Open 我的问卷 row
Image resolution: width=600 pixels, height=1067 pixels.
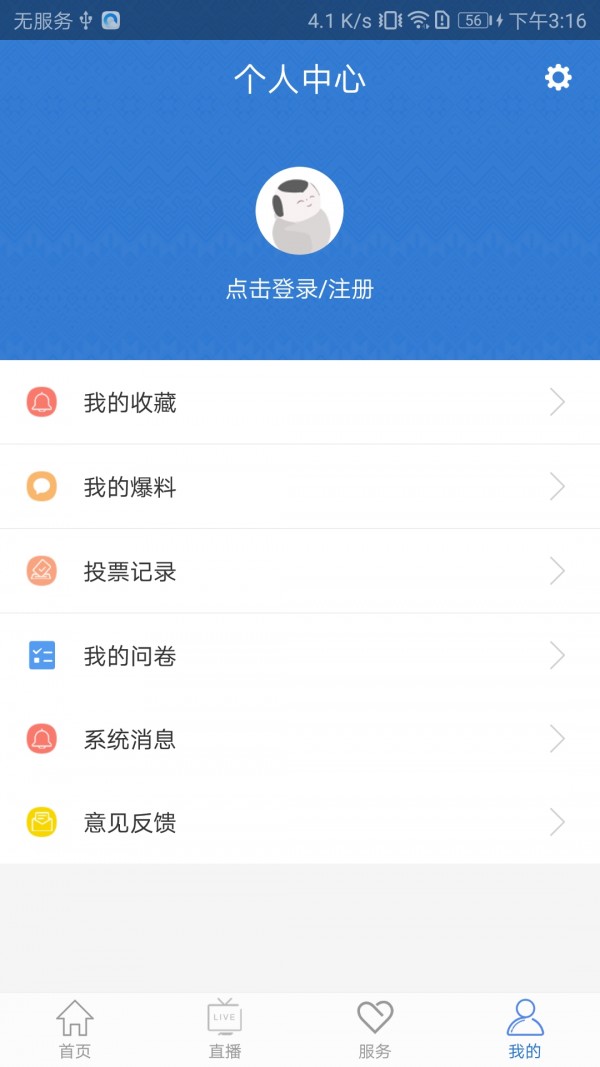(x=300, y=656)
